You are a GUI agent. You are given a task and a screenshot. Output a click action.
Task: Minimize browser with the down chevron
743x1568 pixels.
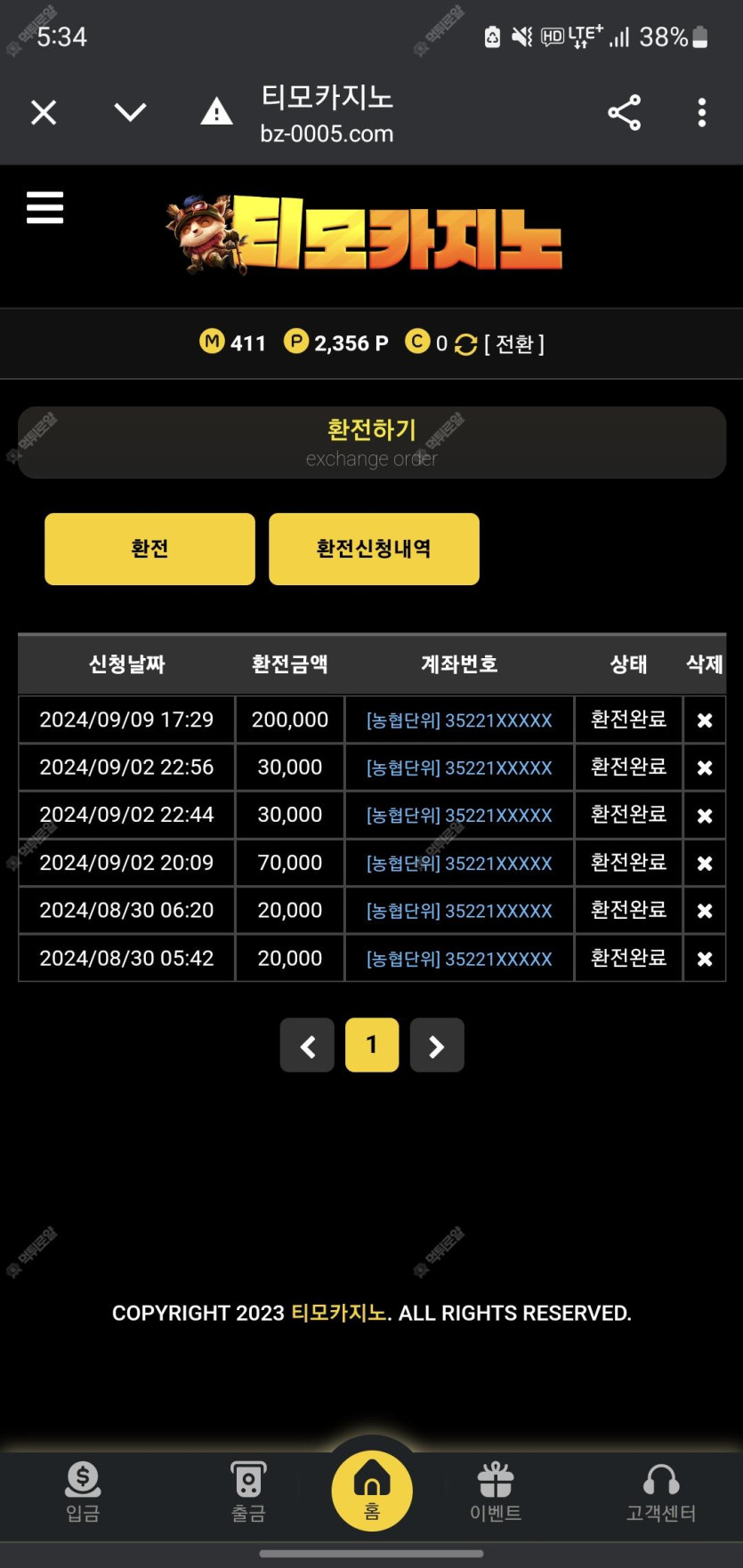point(130,113)
